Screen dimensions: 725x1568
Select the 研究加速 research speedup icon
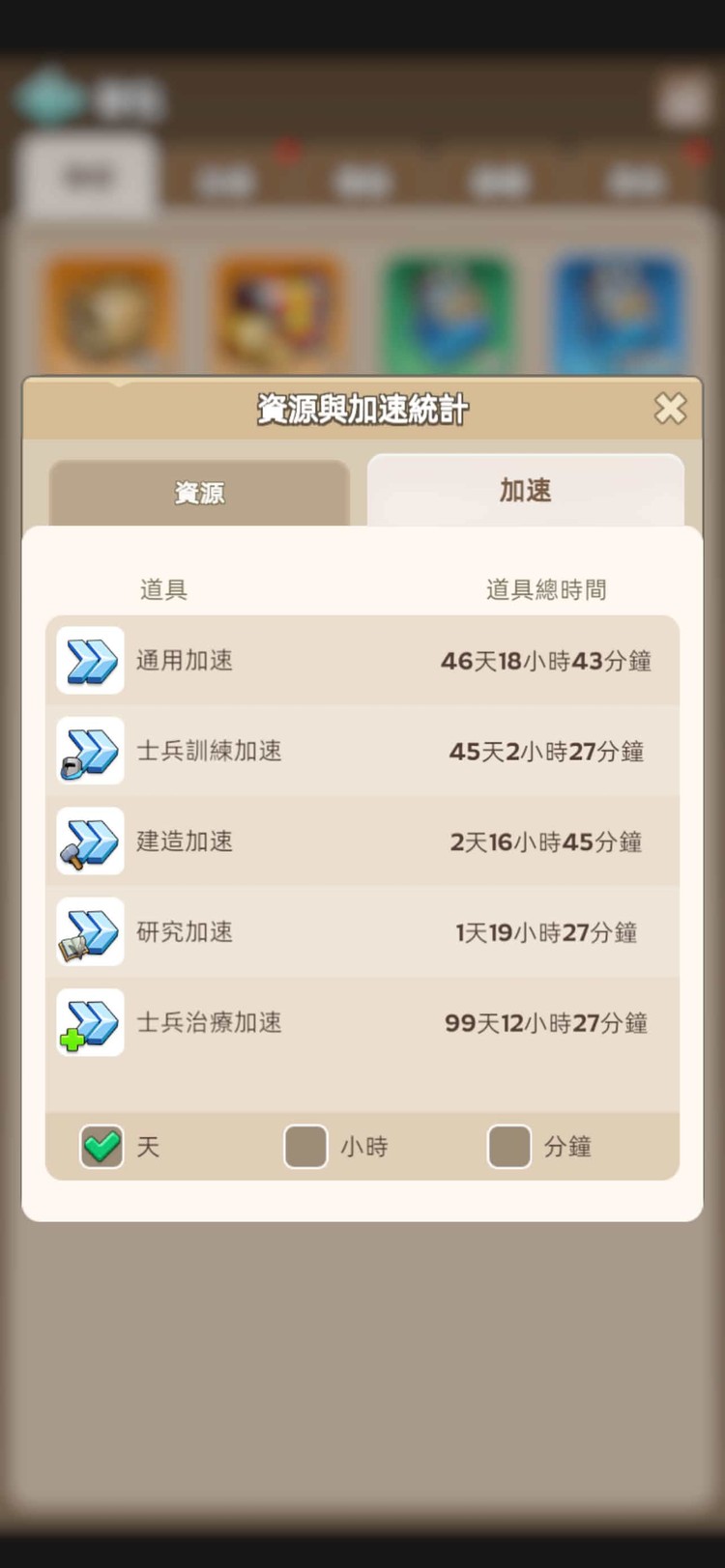coord(88,932)
